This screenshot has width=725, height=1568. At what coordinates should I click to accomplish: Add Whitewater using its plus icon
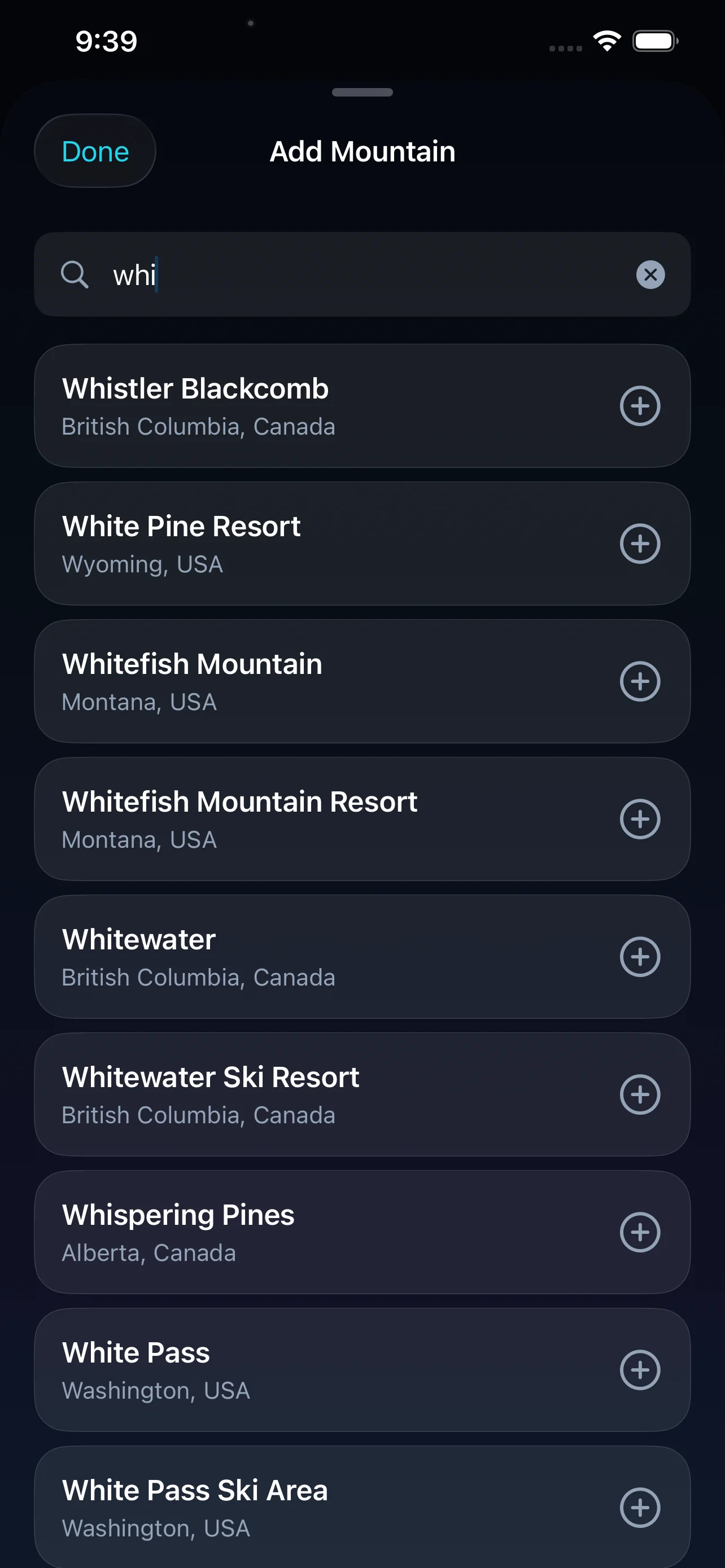point(640,956)
